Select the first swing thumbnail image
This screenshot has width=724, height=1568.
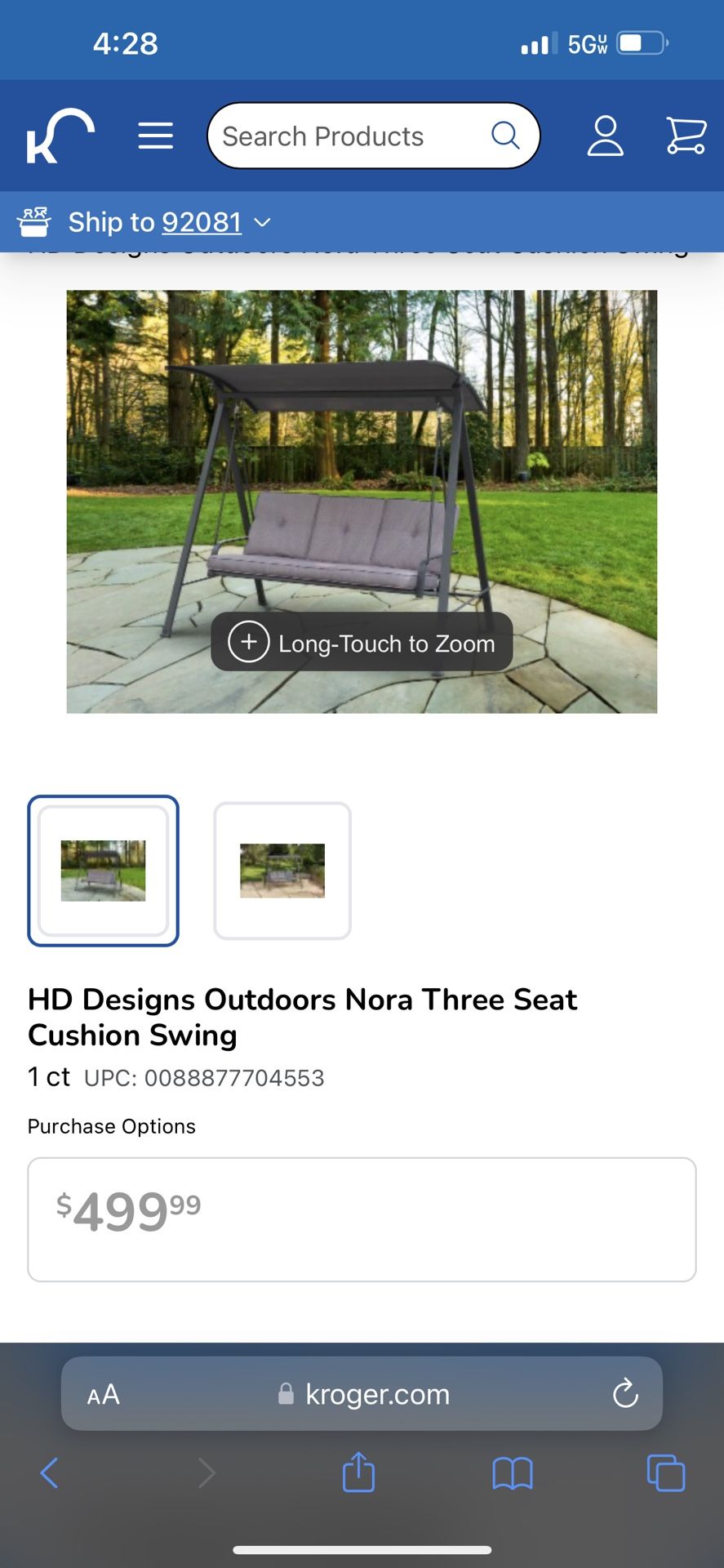[103, 871]
